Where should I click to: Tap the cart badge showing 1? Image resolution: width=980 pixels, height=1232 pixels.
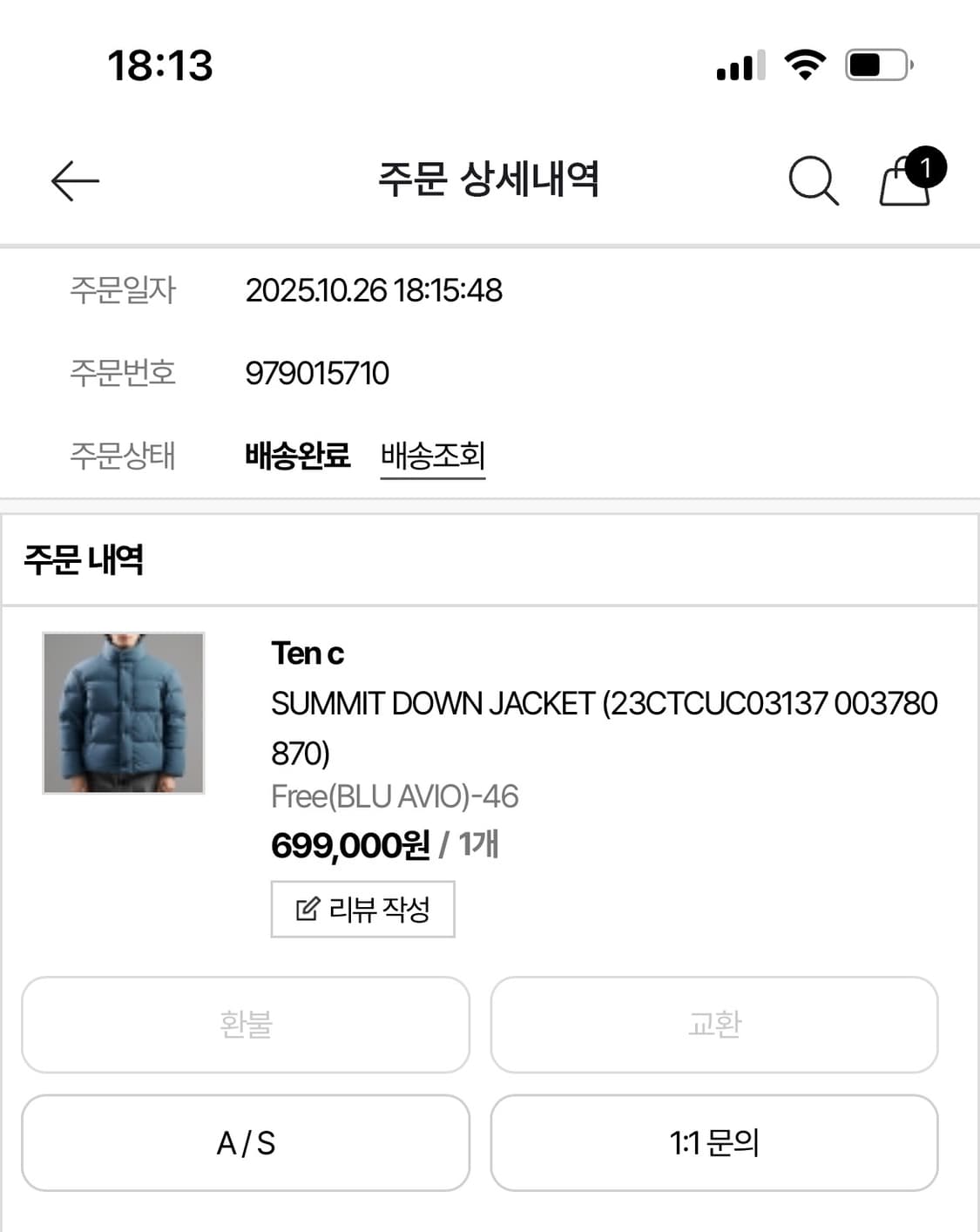[x=926, y=166]
